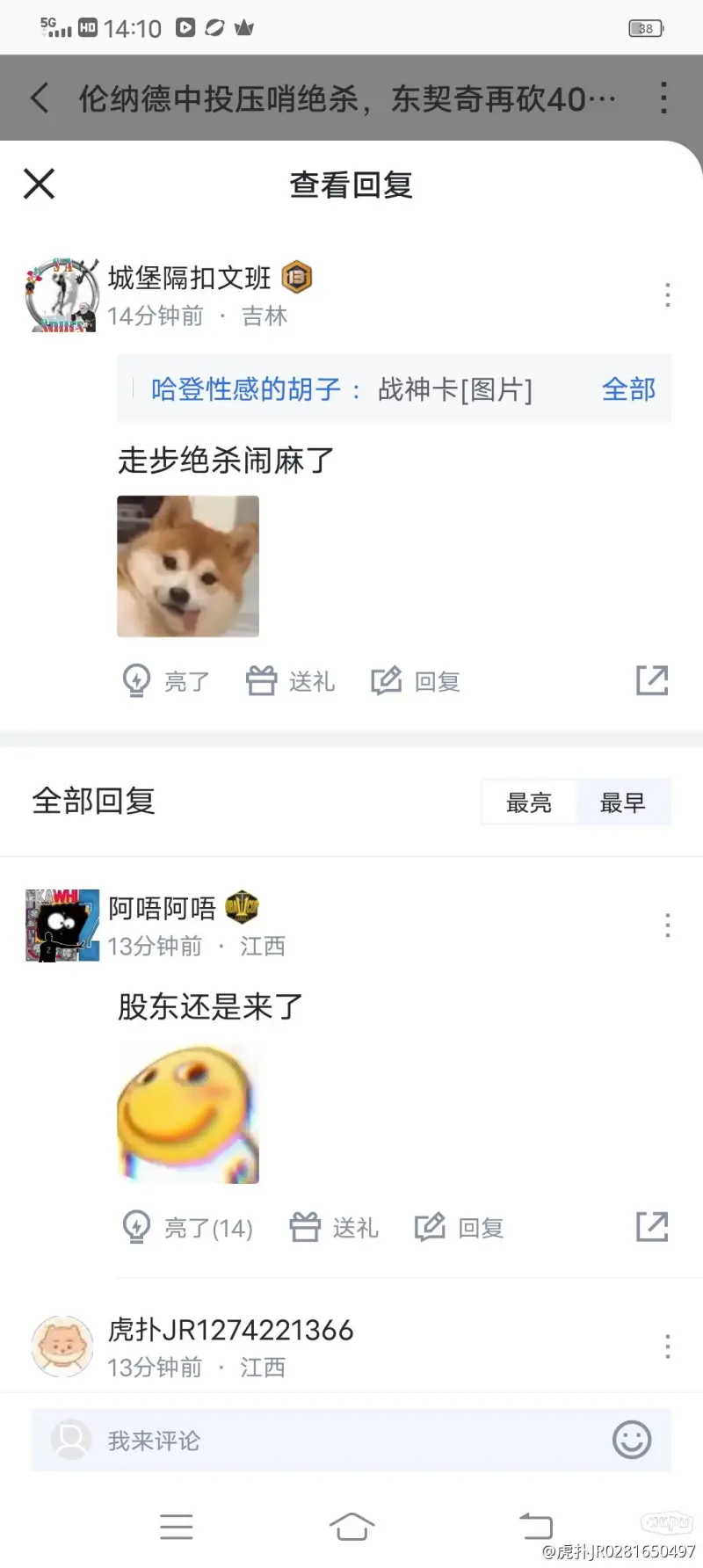Image resolution: width=703 pixels, height=1568 pixels.
Task: Open more options for 城堡隔扣文班's comment
Action: pyautogui.click(x=668, y=295)
